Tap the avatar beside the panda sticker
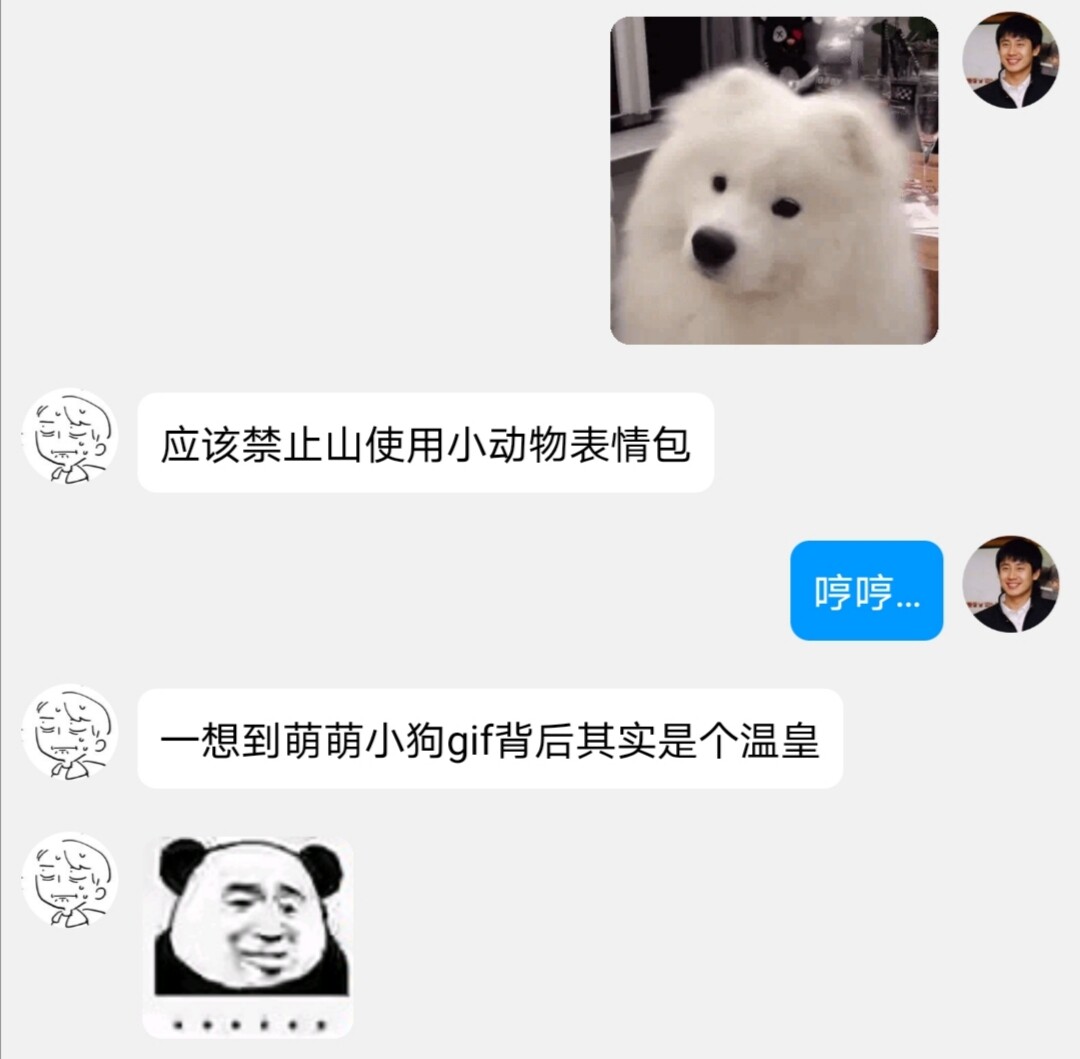Viewport: 1080px width, 1059px height. click(70, 880)
